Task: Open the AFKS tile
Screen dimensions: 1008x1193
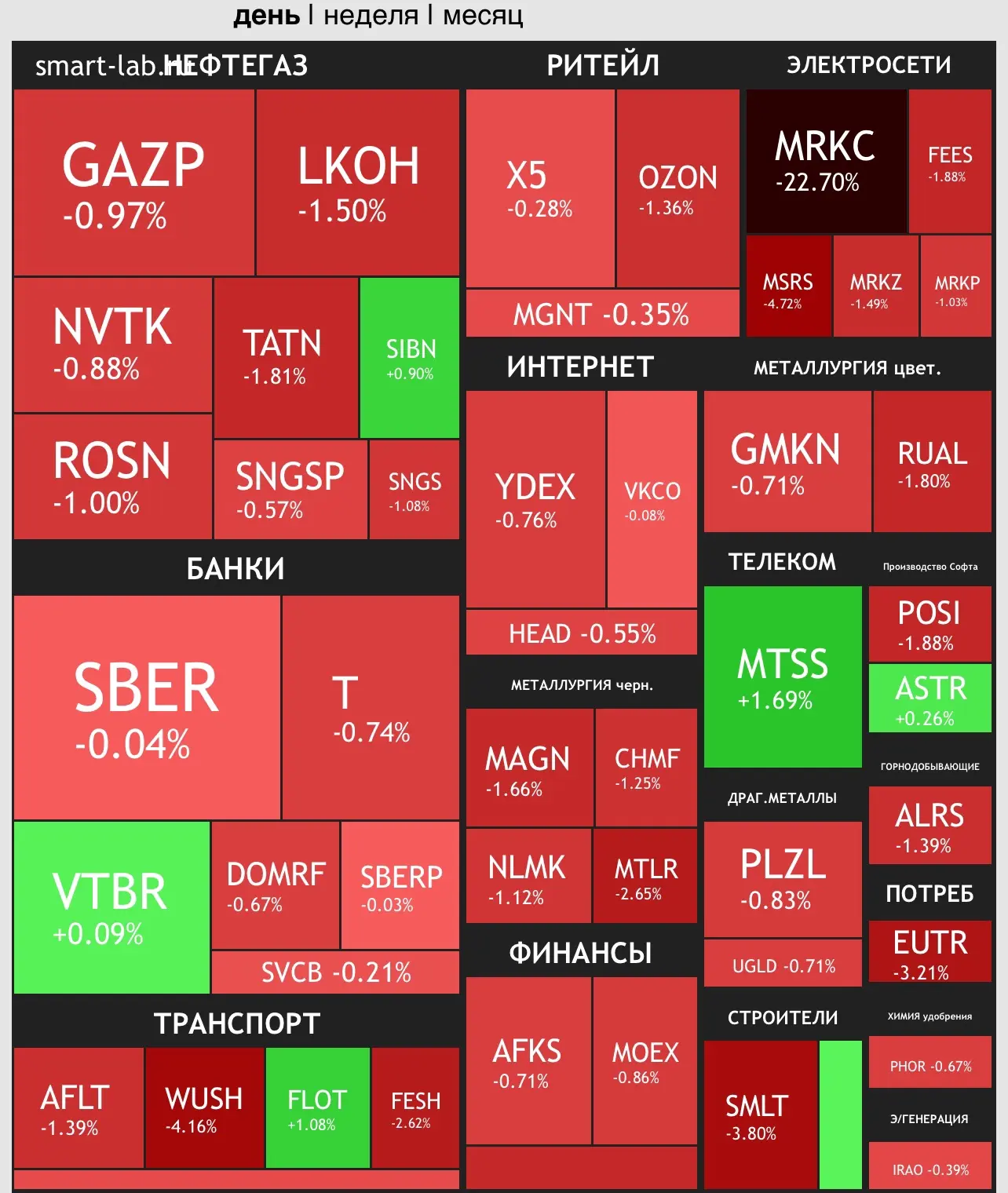Action: click(x=528, y=1060)
